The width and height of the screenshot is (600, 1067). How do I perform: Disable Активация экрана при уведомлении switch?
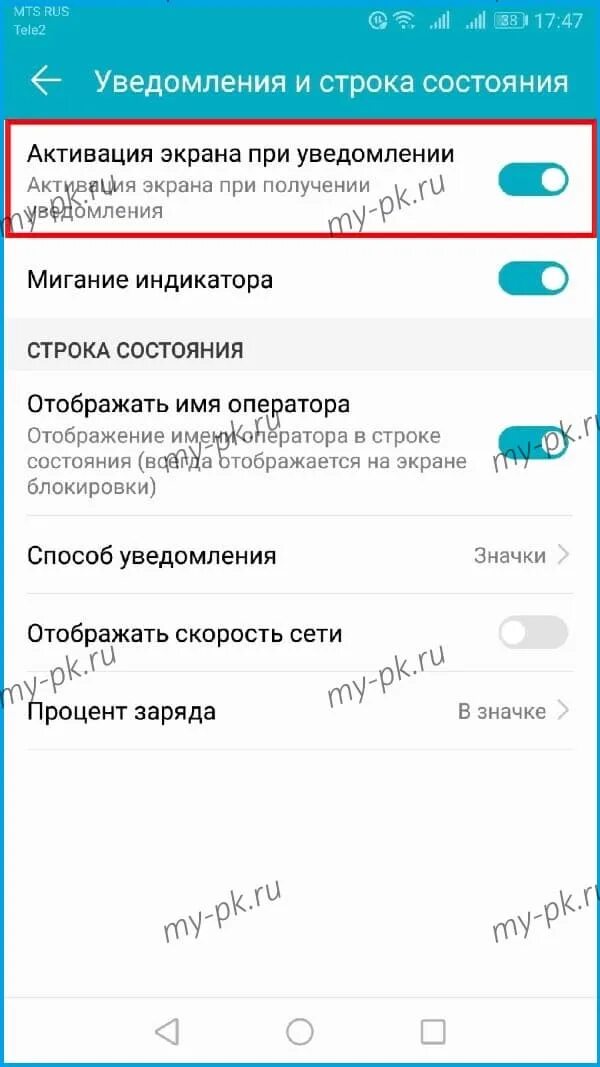pyautogui.click(x=533, y=180)
